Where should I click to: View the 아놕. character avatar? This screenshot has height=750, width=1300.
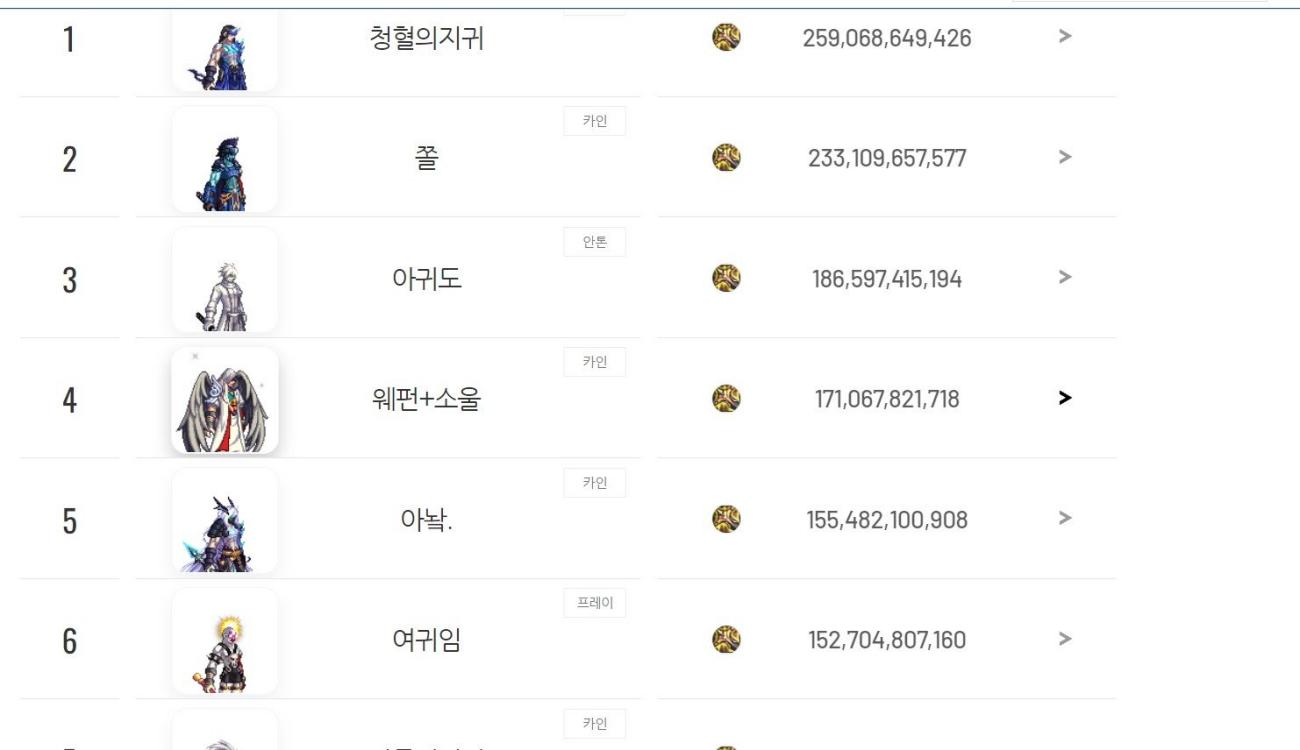(x=225, y=520)
